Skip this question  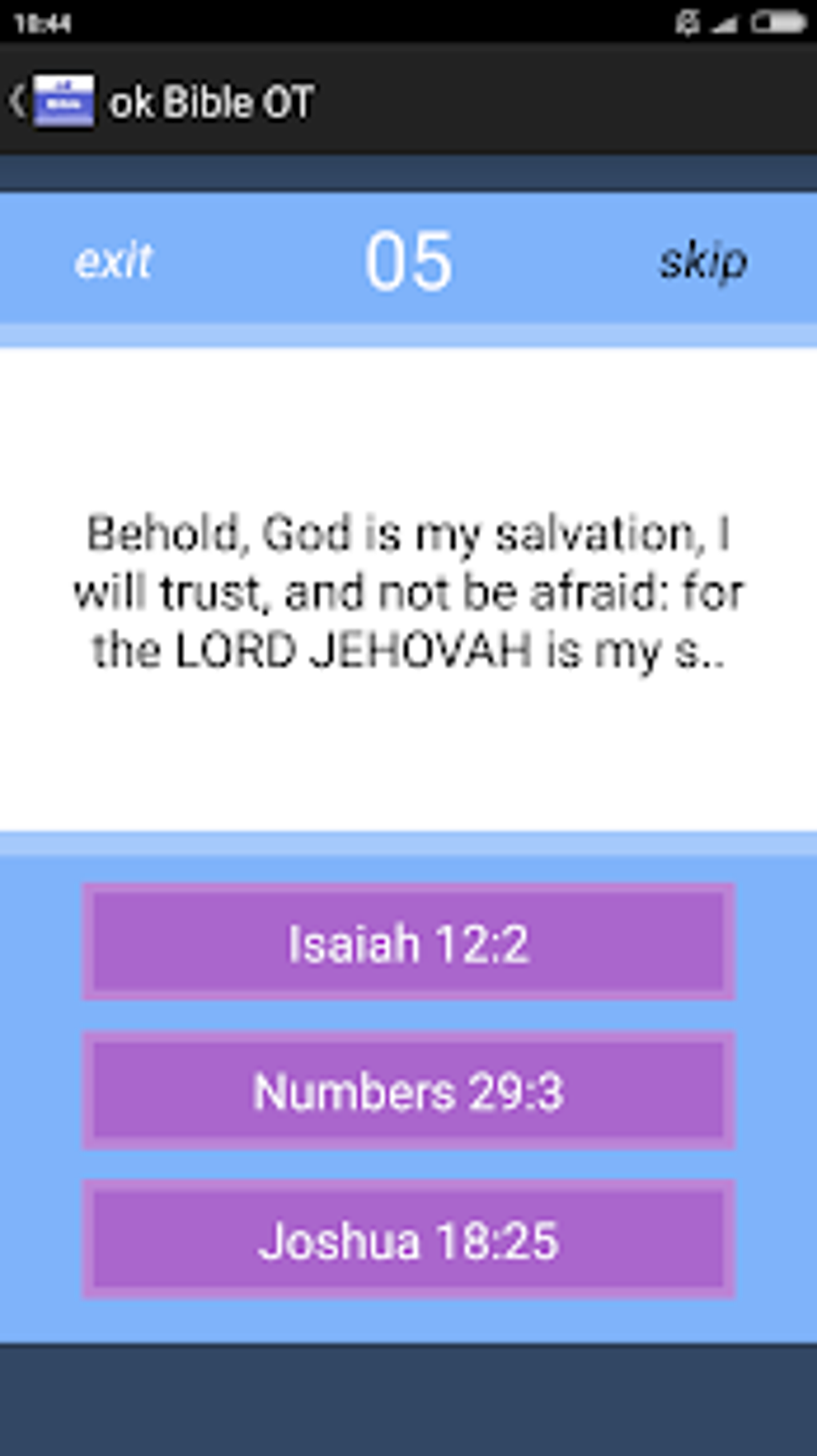click(x=702, y=261)
